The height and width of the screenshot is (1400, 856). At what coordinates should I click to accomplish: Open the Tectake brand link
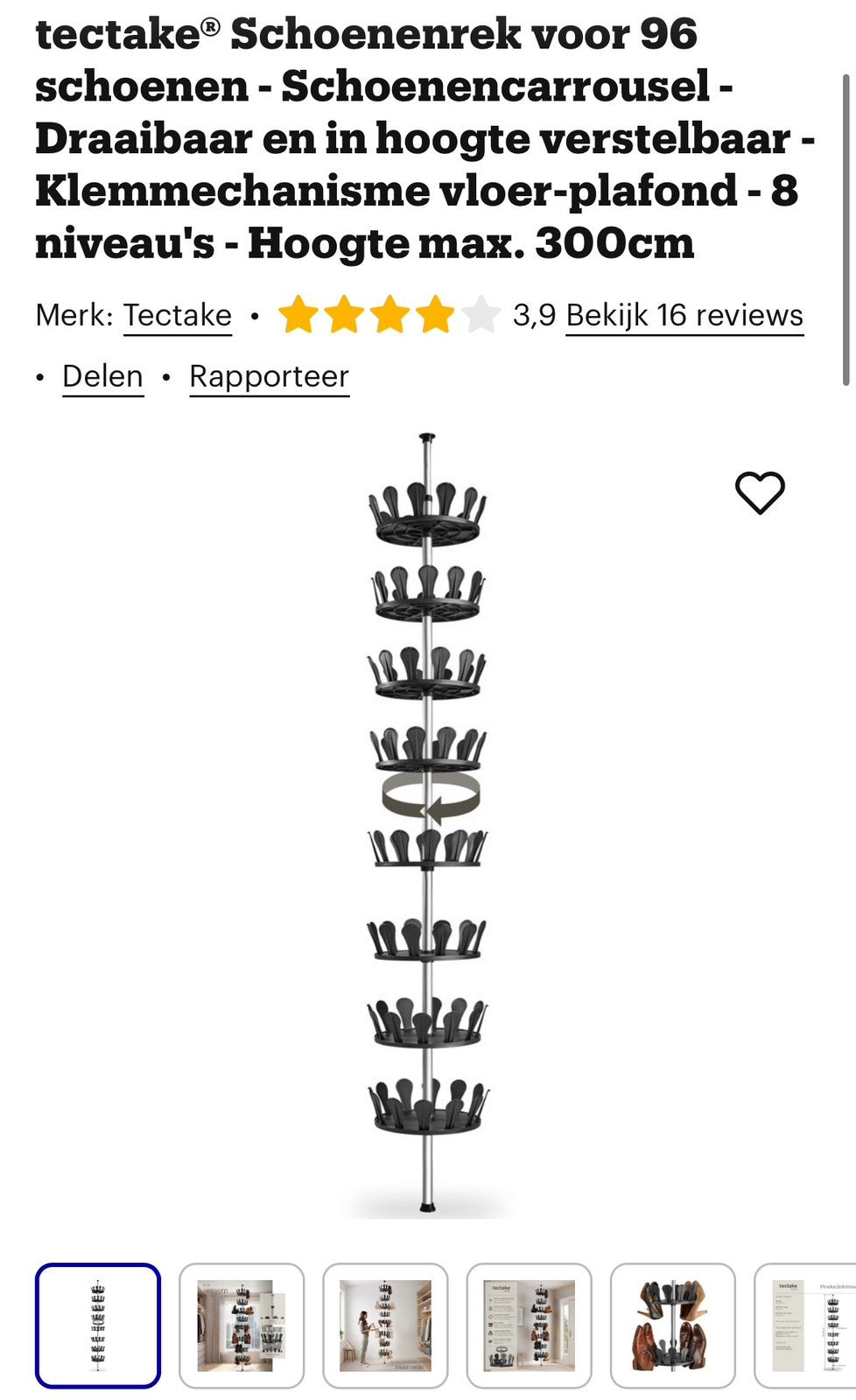click(x=178, y=315)
